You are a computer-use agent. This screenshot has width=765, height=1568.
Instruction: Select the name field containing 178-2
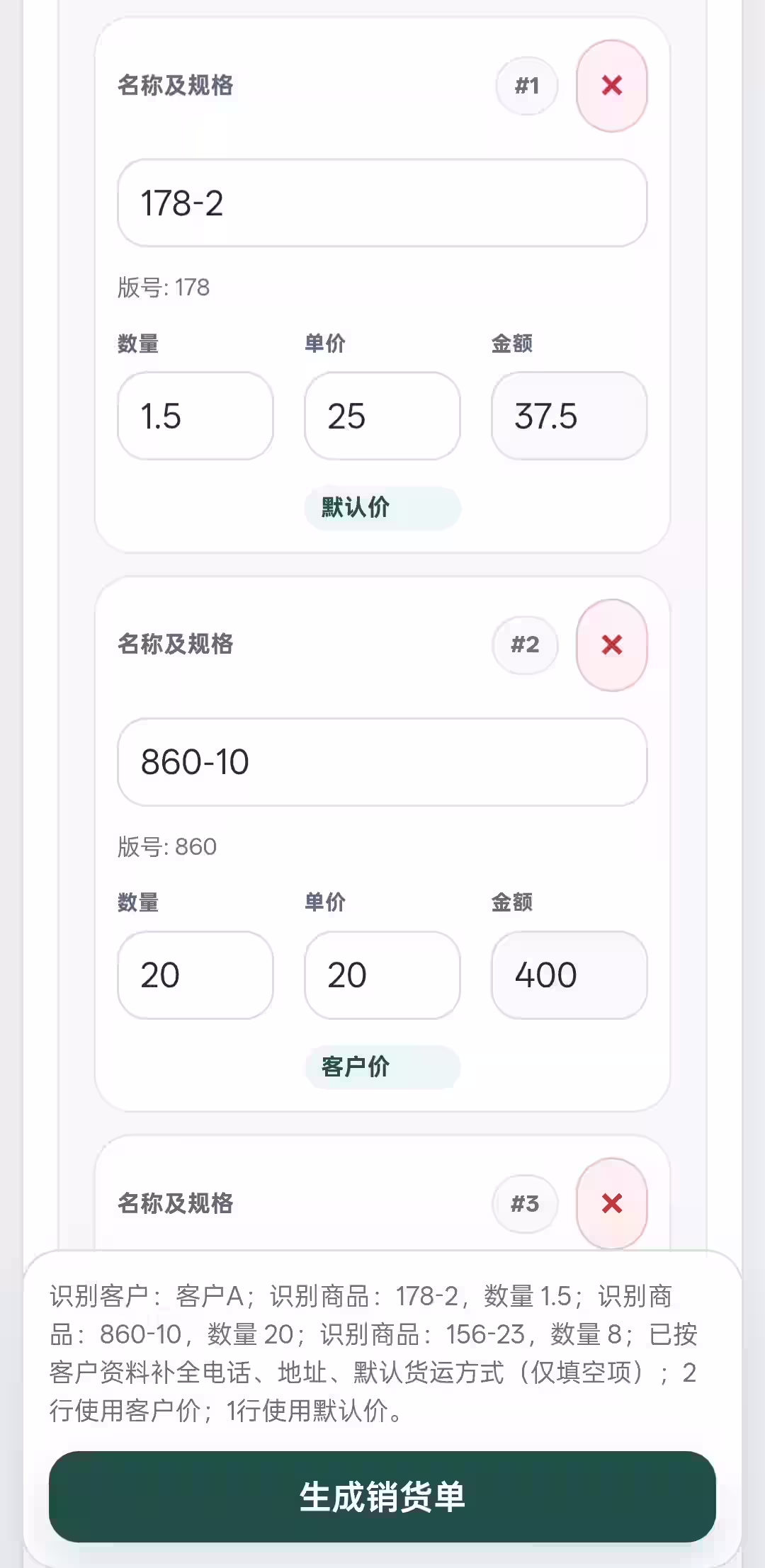(x=382, y=203)
